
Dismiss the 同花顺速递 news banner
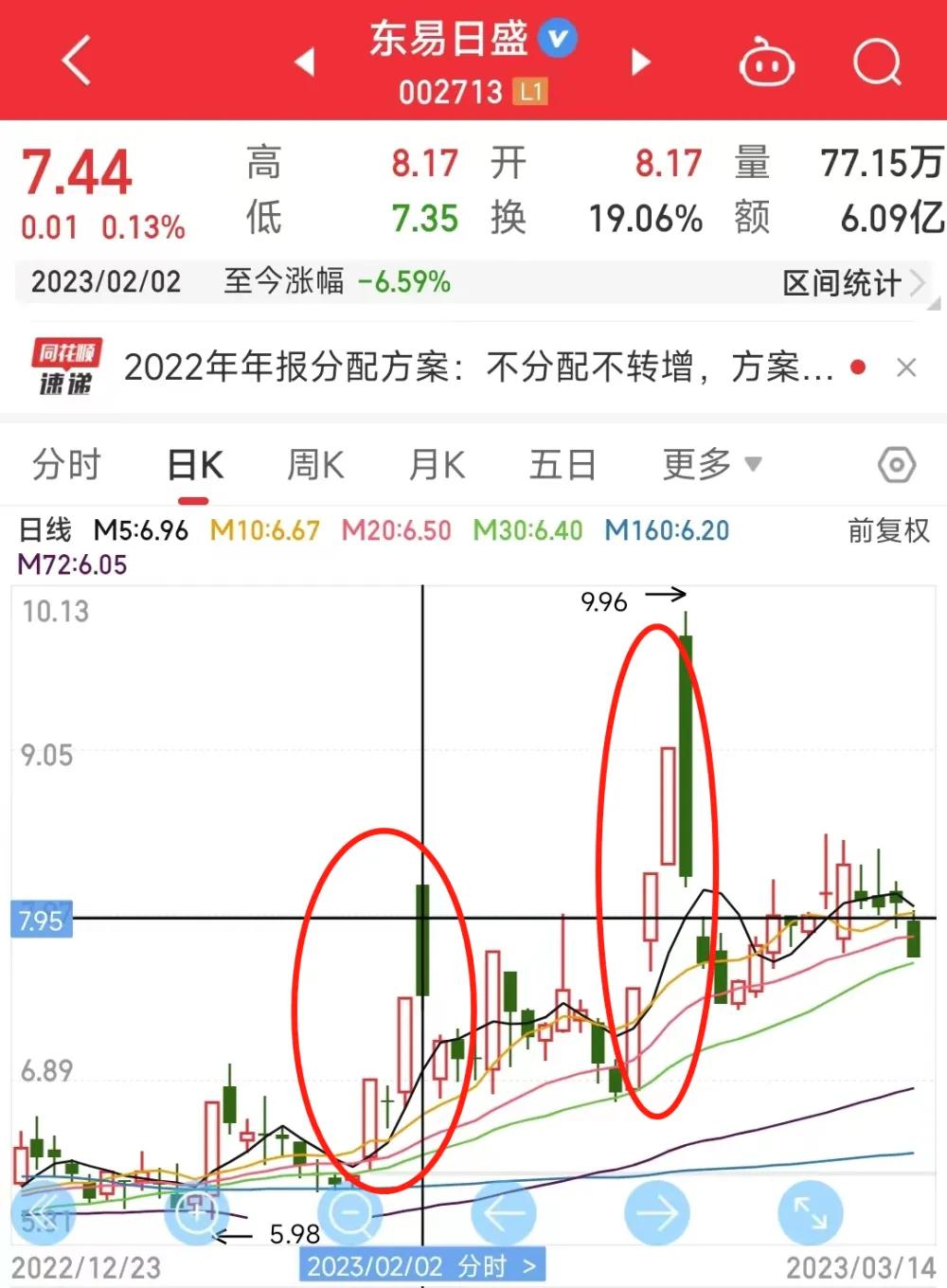tap(906, 367)
